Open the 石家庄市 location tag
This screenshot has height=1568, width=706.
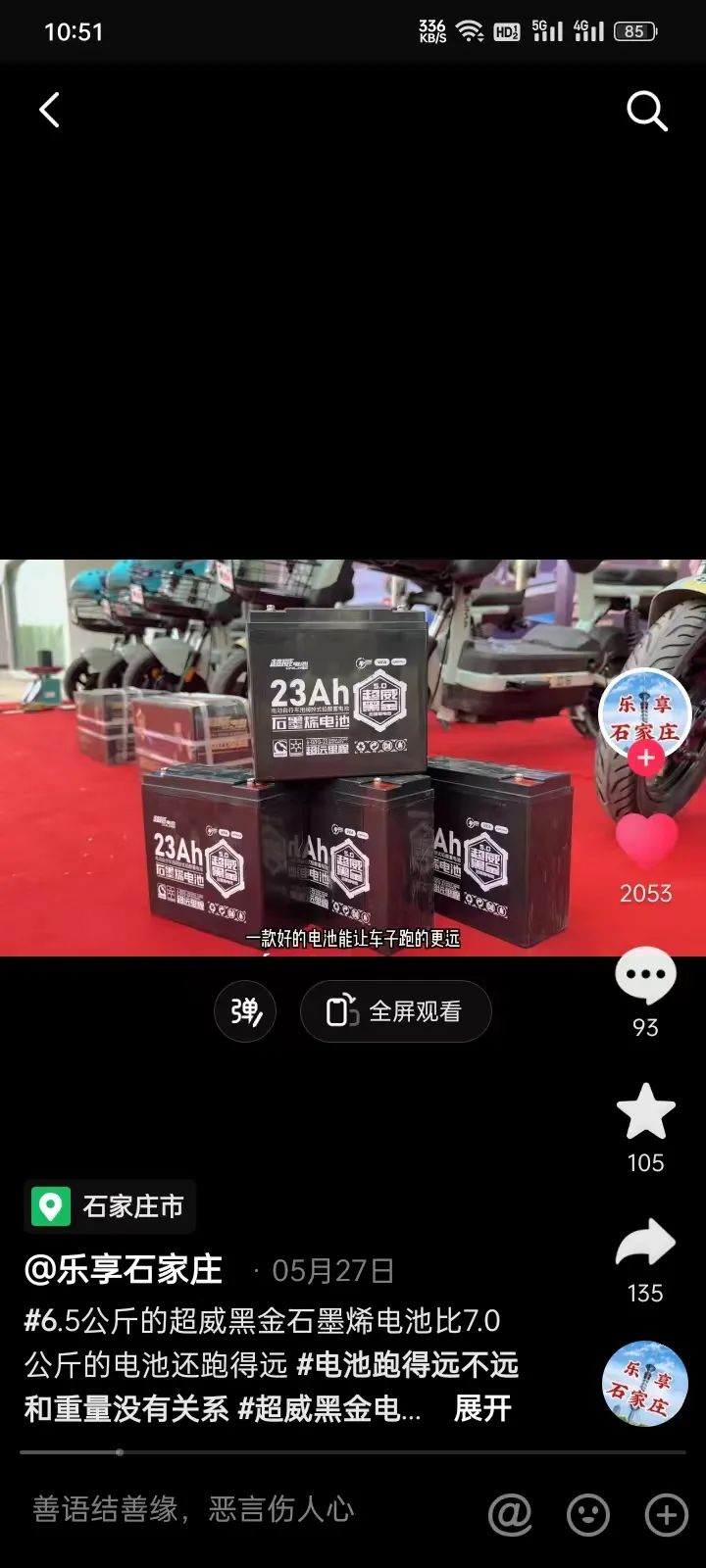[x=110, y=1206]
